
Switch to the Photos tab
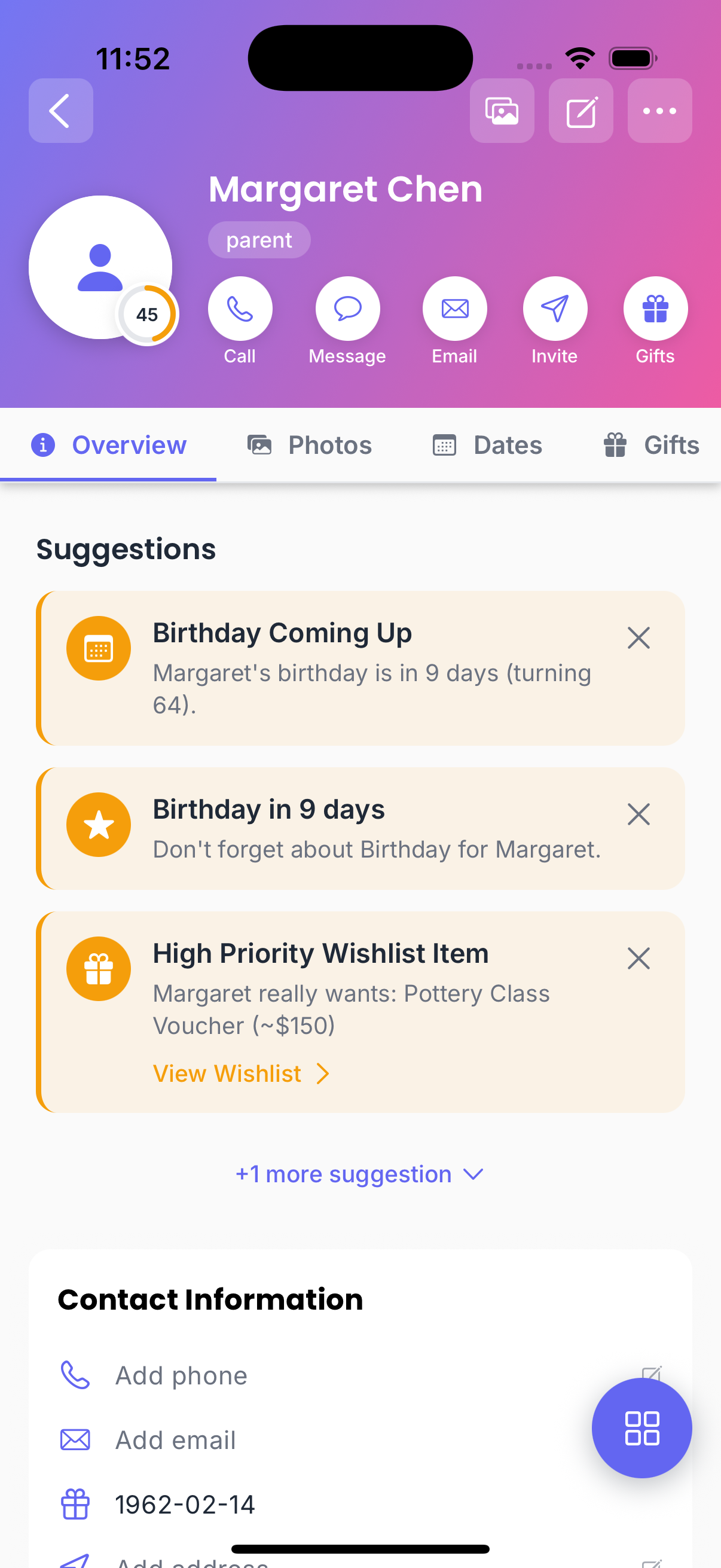tap(310, 445)
